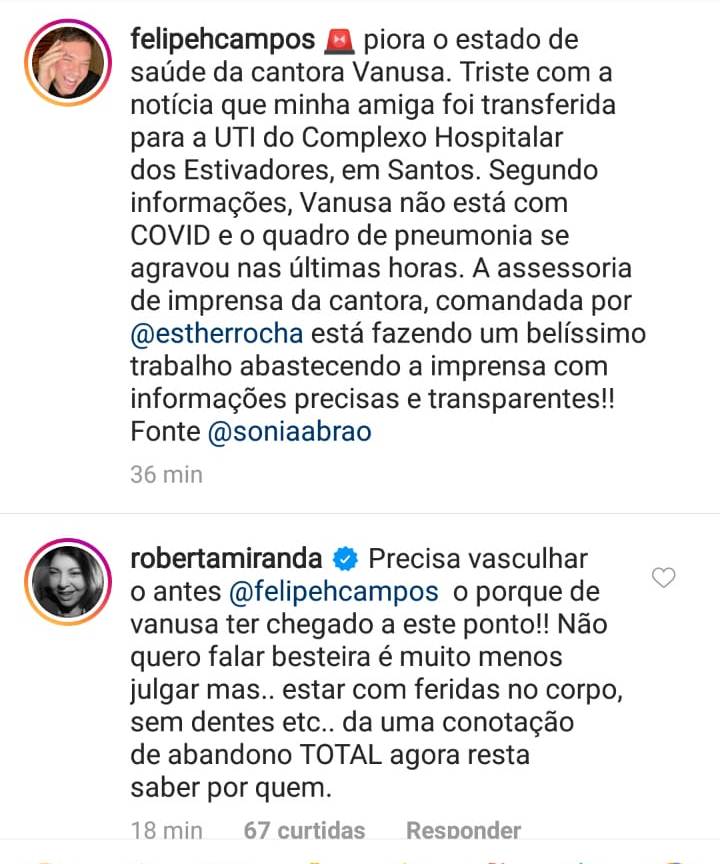Screen dimensions: 720x864
Task: Like robertamiranda's comment with the heart
Action: pos(663,577)
